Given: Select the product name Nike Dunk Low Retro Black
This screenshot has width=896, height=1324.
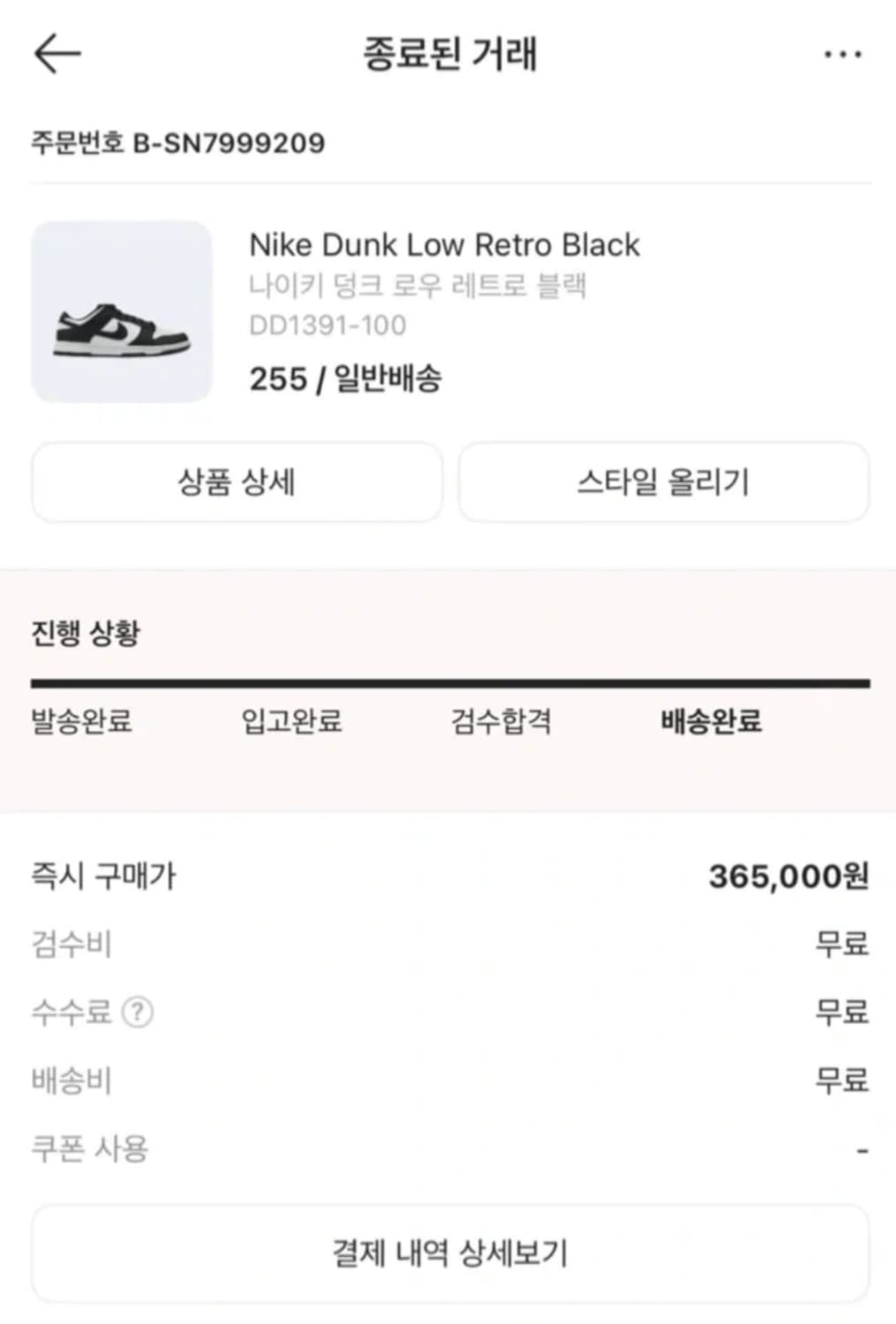Looking at the screenshot, I should coord(445,244).
